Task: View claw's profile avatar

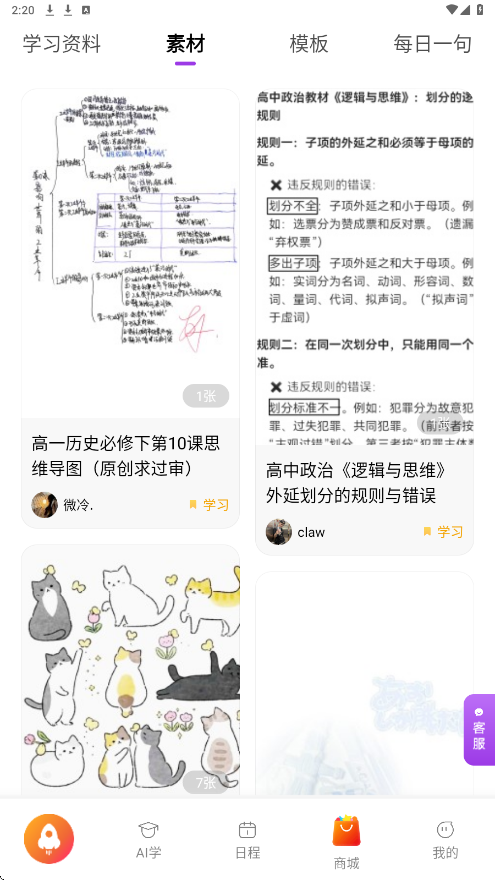Action: pos(279,532)
